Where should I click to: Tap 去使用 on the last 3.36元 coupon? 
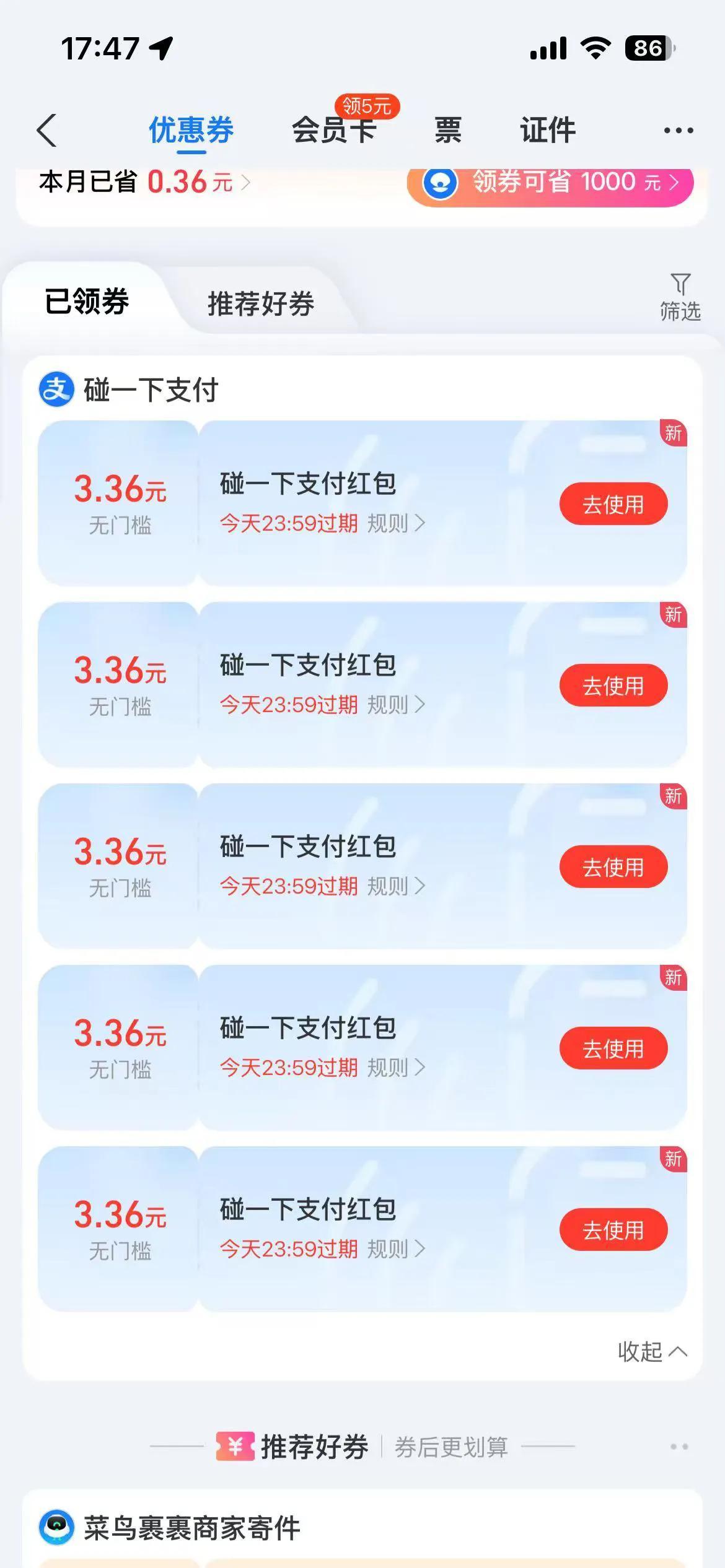point(613,1229)
